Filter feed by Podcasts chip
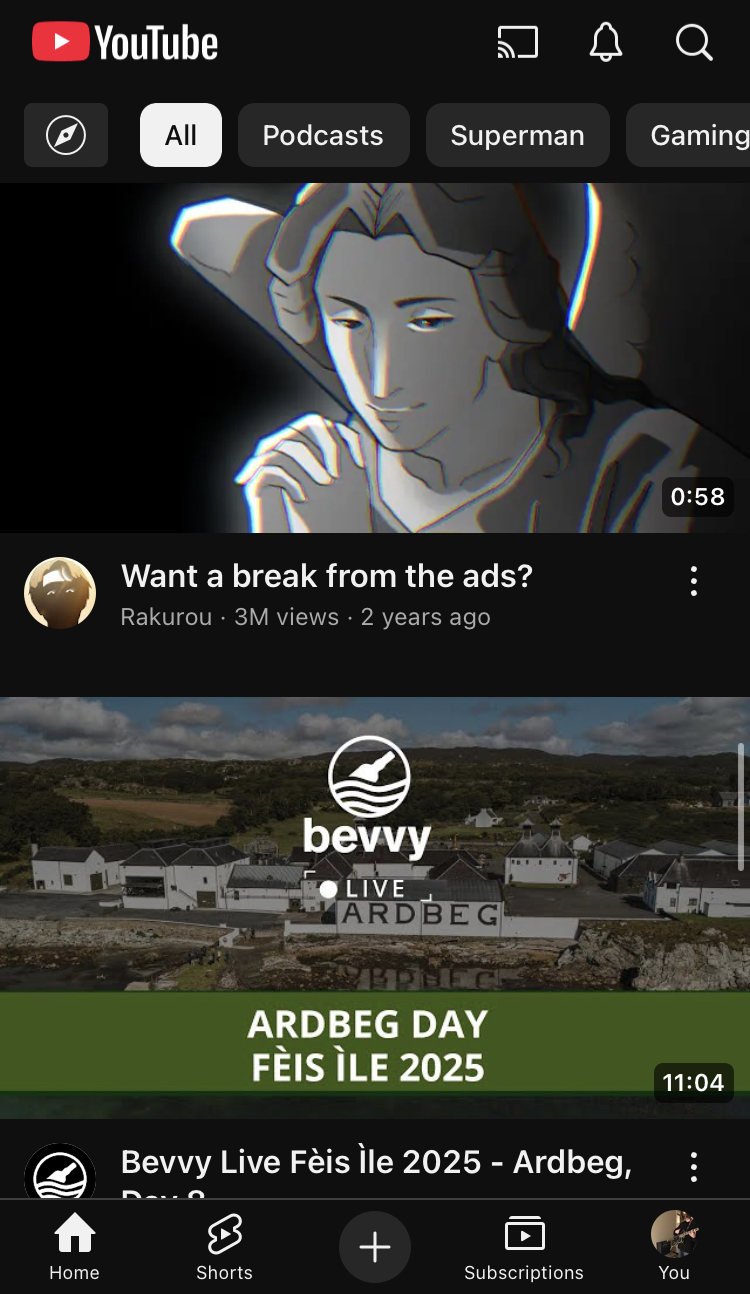750x1294 pixels. [x=323, y=135]
